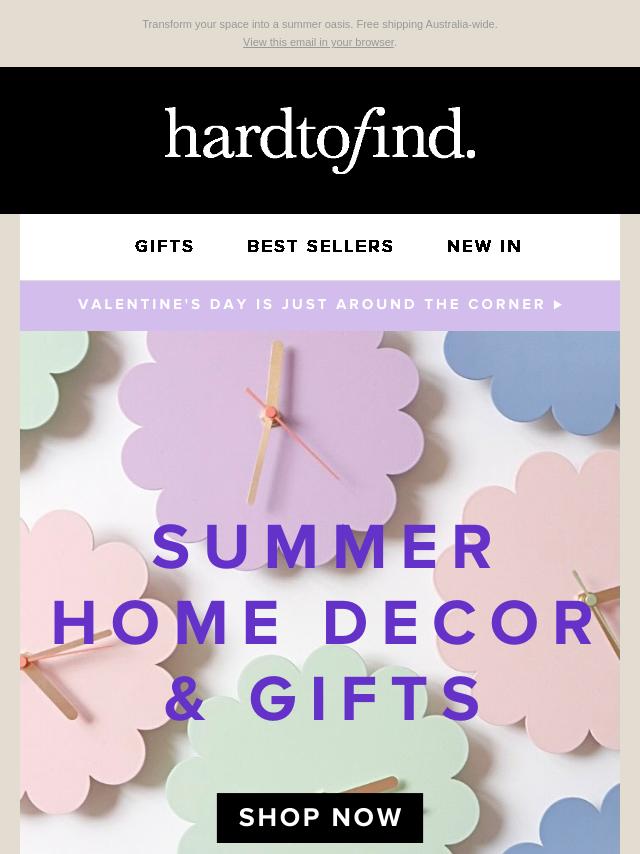The height and width of the screenshot is (854, 640).
Task: Open the Gifts section
Action: 165,246
